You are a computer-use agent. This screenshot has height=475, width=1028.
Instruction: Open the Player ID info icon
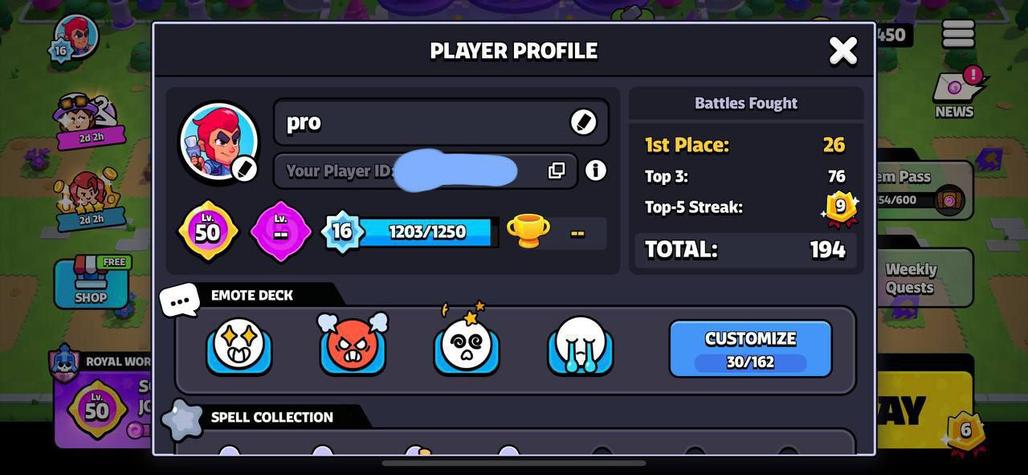click(595, 171)
